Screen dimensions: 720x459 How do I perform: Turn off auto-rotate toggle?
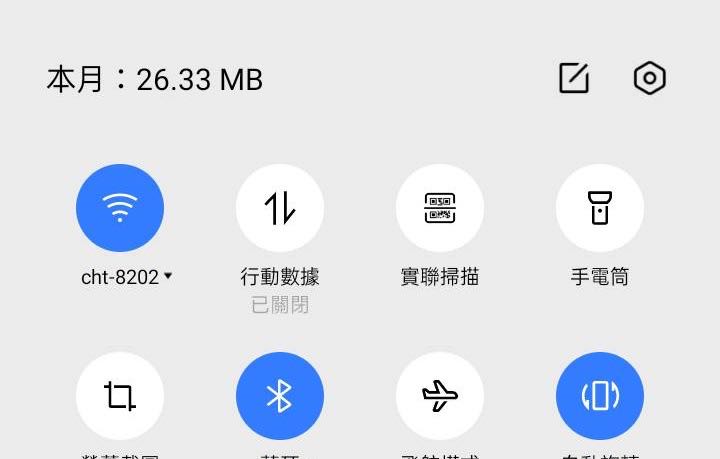[600, 396]
